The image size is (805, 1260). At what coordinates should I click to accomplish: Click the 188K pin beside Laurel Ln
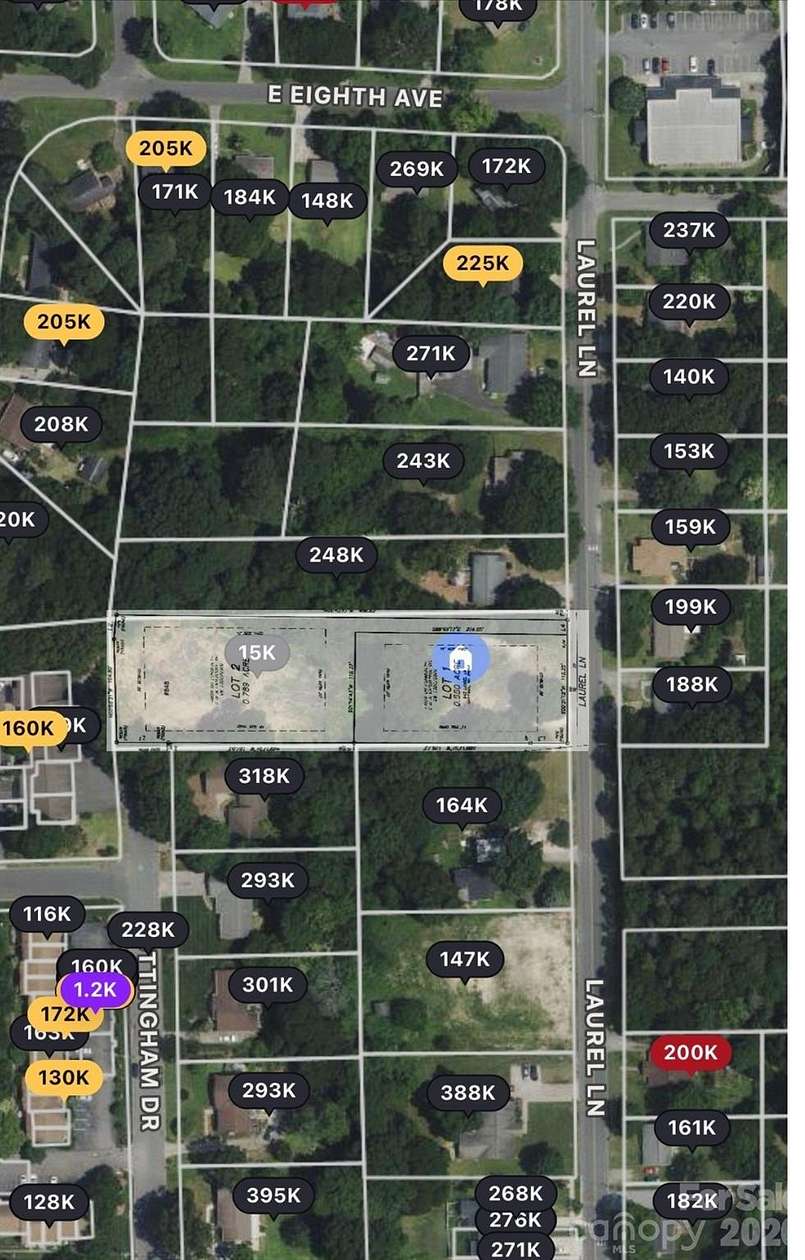click(x=692, y=685)
